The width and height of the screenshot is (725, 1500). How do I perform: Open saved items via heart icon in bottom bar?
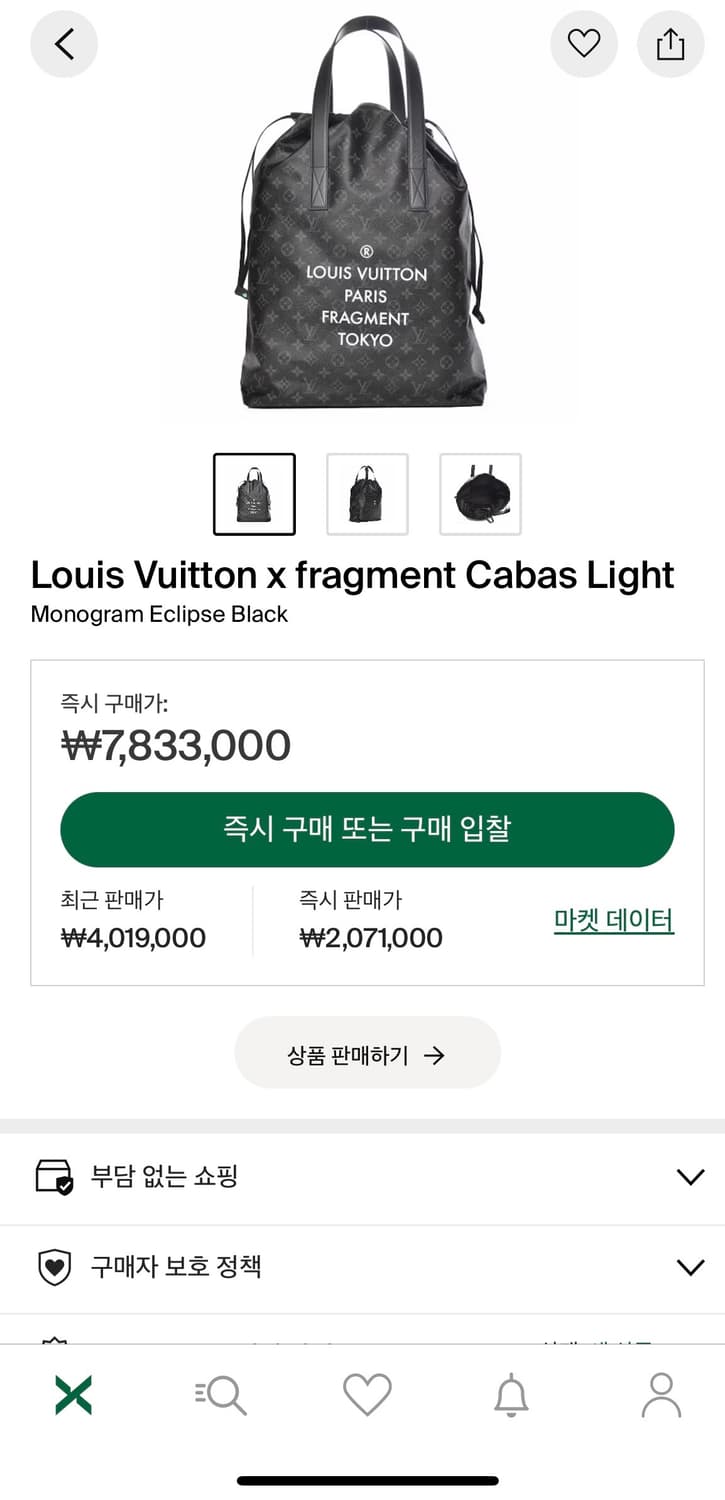pos(366,1392)
